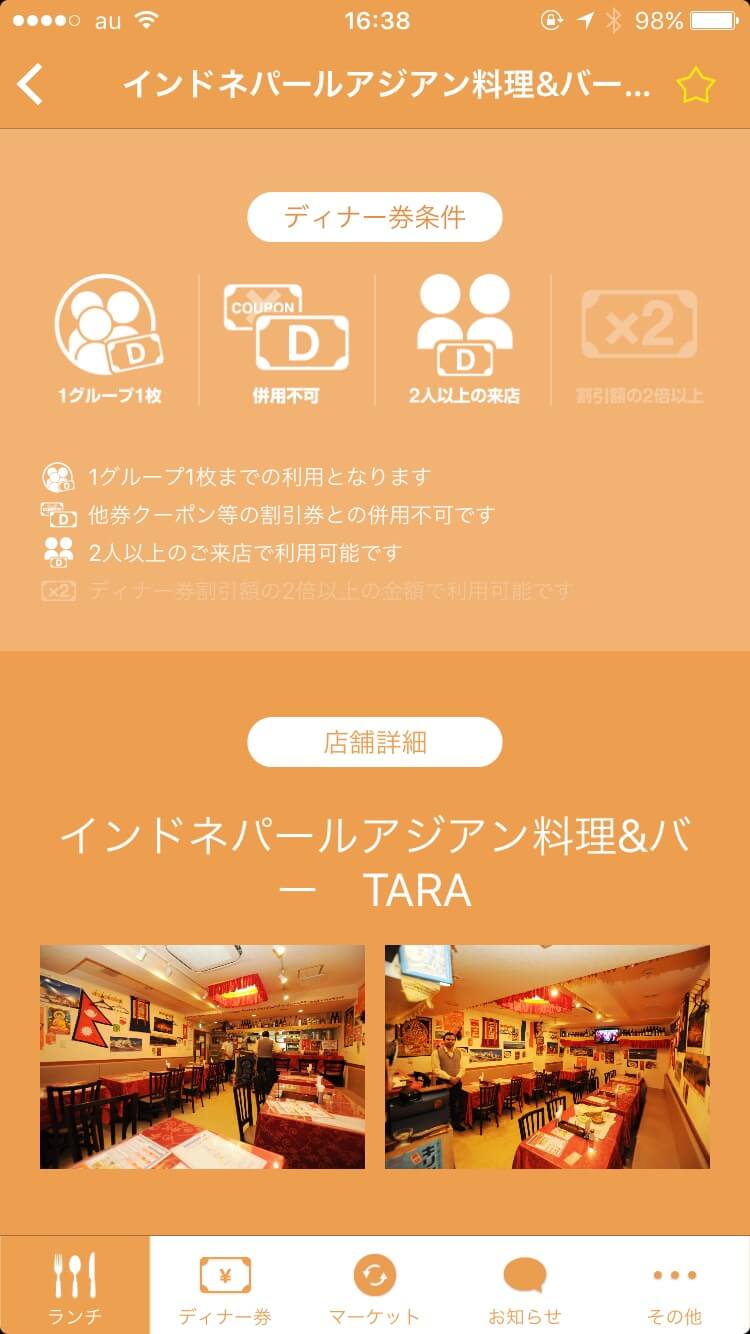The height and width of the screenshot is (1334, 750).
Task: Open the second TARA interior photo
Action: click(547, 1057)
